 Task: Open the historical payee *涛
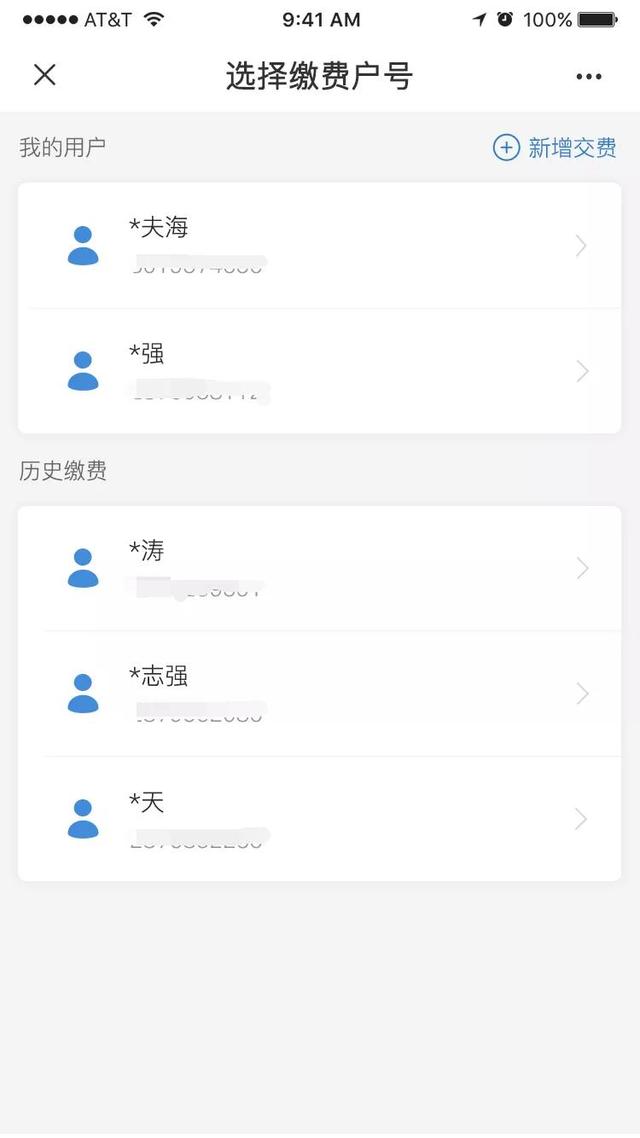(319, 568)
